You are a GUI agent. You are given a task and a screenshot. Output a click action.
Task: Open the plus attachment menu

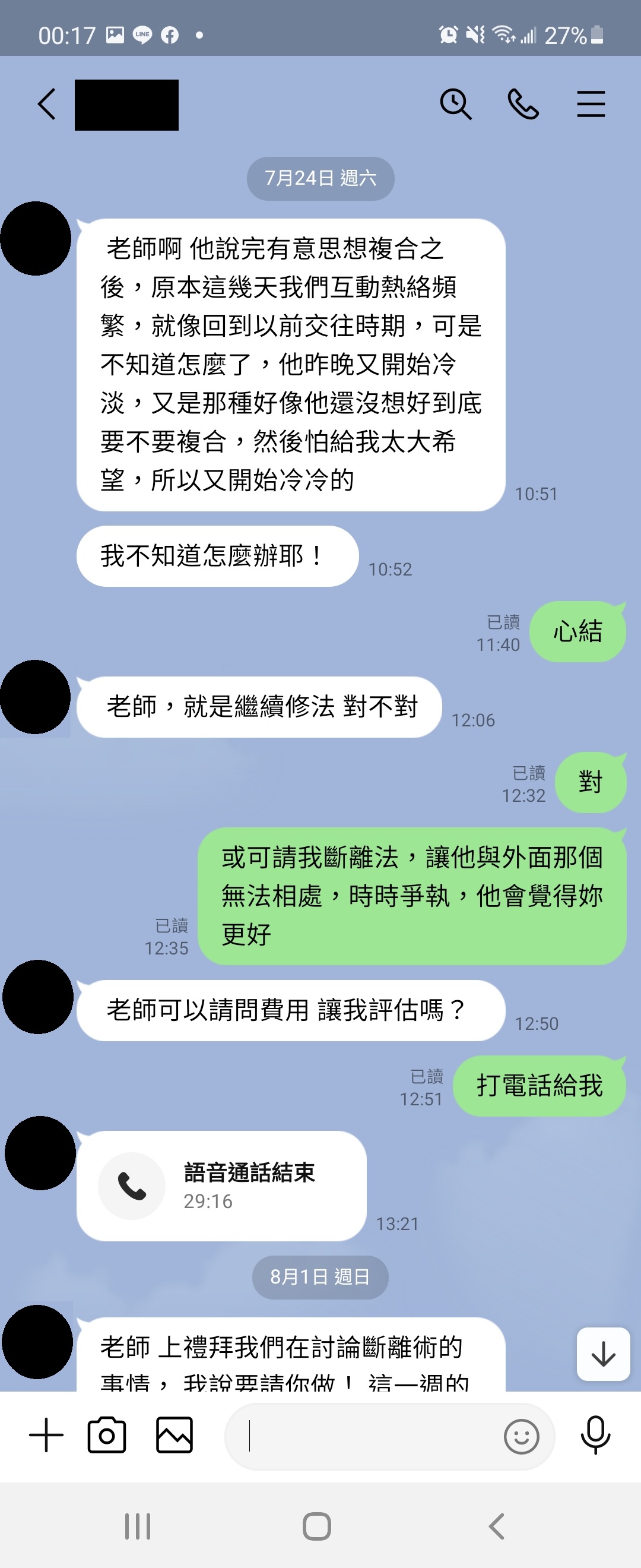(46, 1436)
